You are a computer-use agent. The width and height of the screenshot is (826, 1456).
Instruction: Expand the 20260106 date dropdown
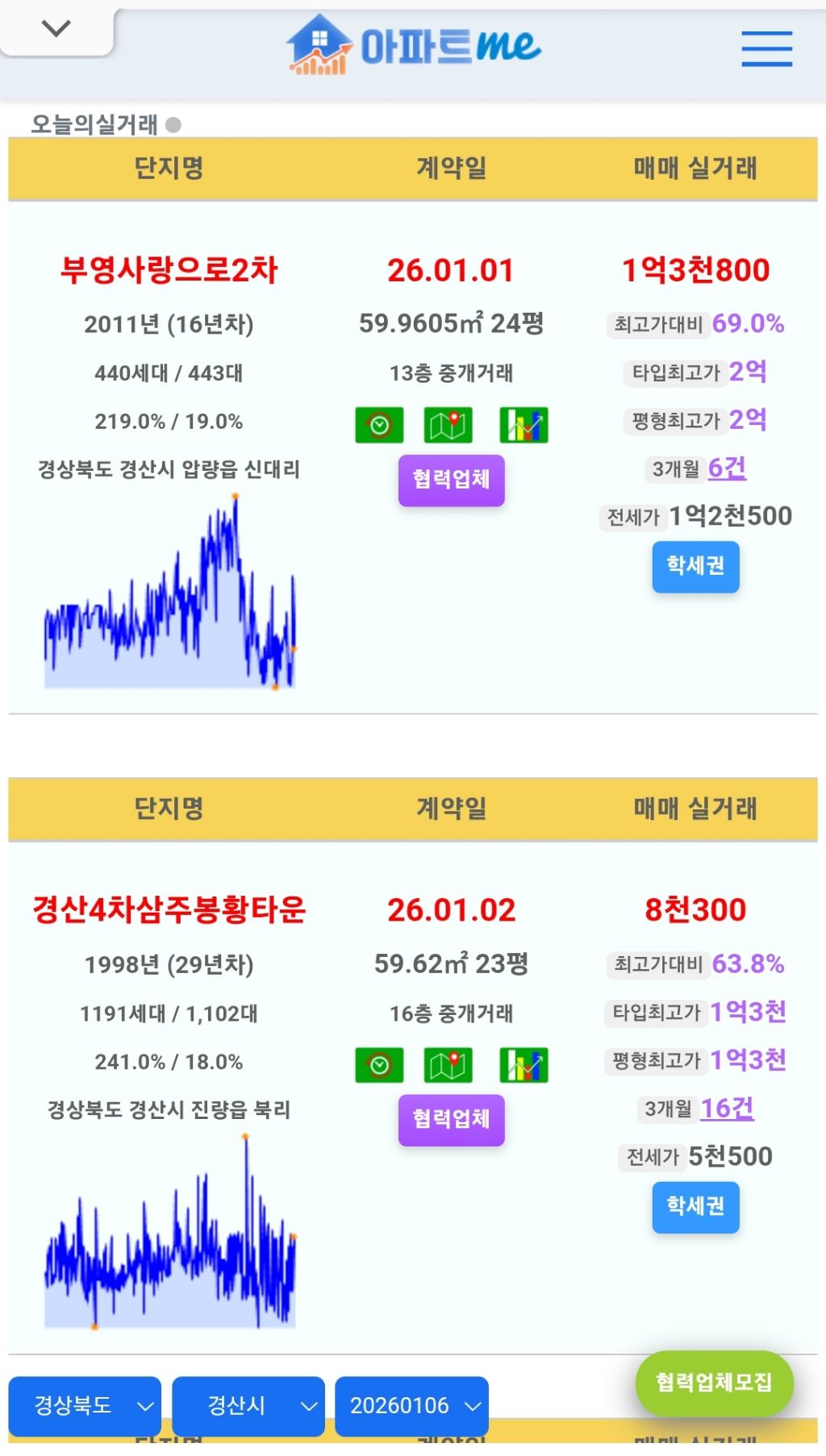(x=411, y=1406)
